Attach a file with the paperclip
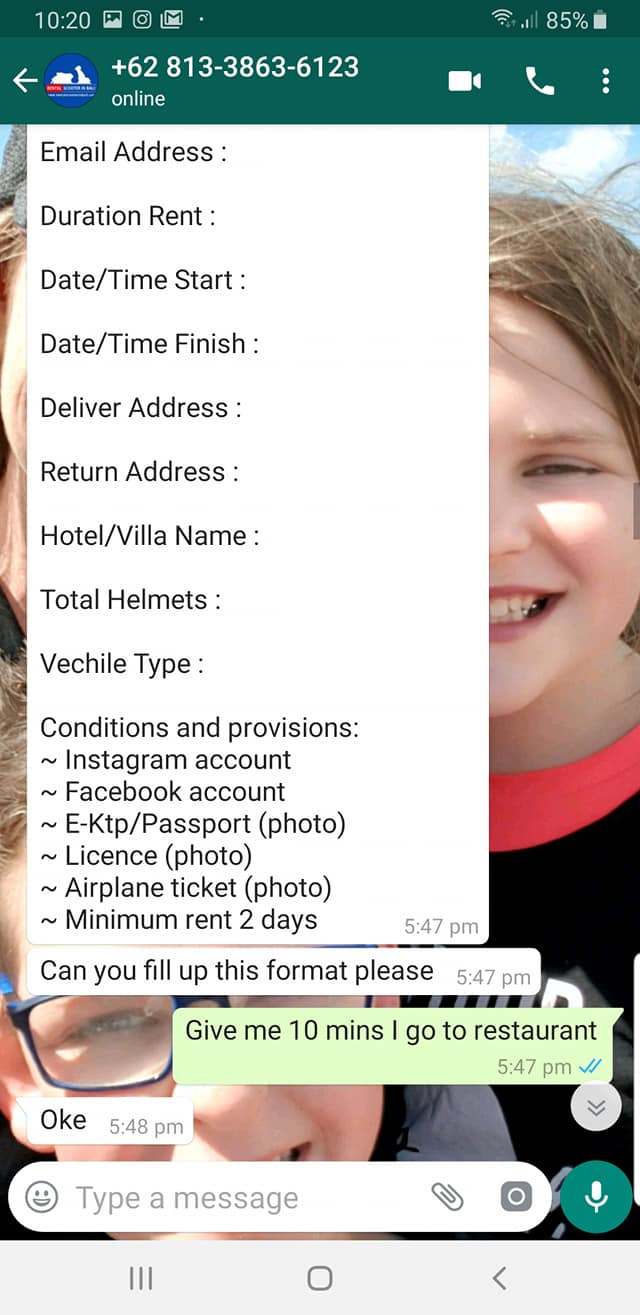640x1315 pixels. pos(447,1196)
